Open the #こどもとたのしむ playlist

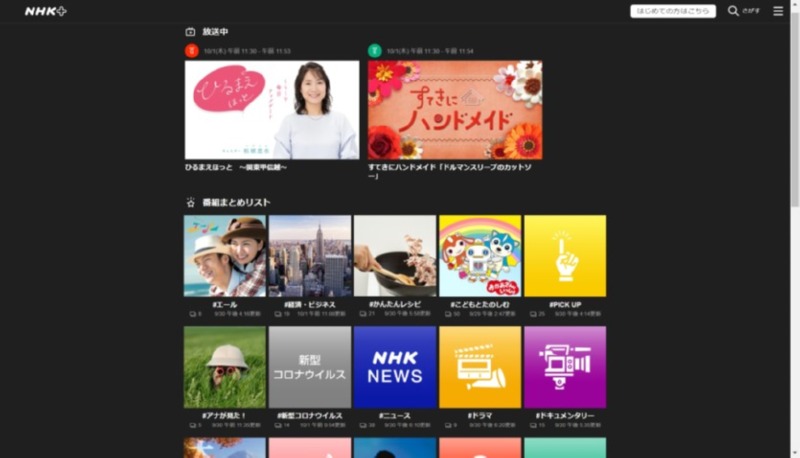coord(480,256)
